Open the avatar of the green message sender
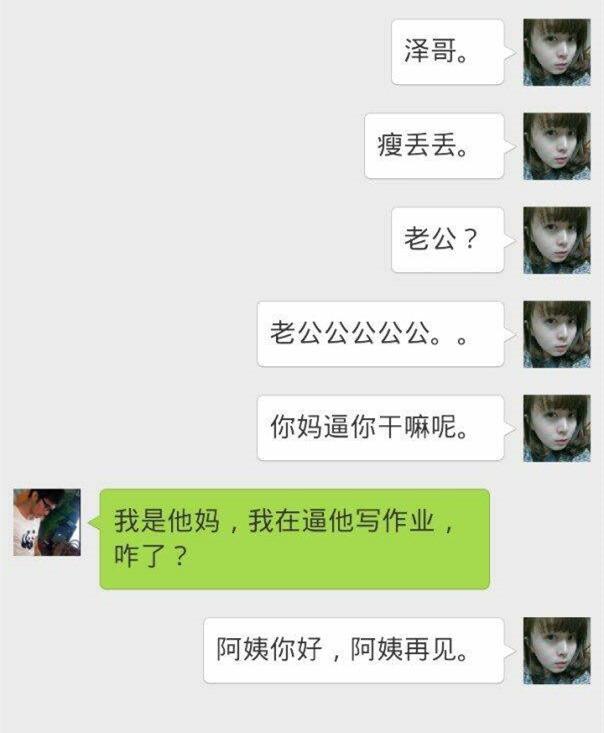Viewport: 604px width, 733px height. coord(46,522)
